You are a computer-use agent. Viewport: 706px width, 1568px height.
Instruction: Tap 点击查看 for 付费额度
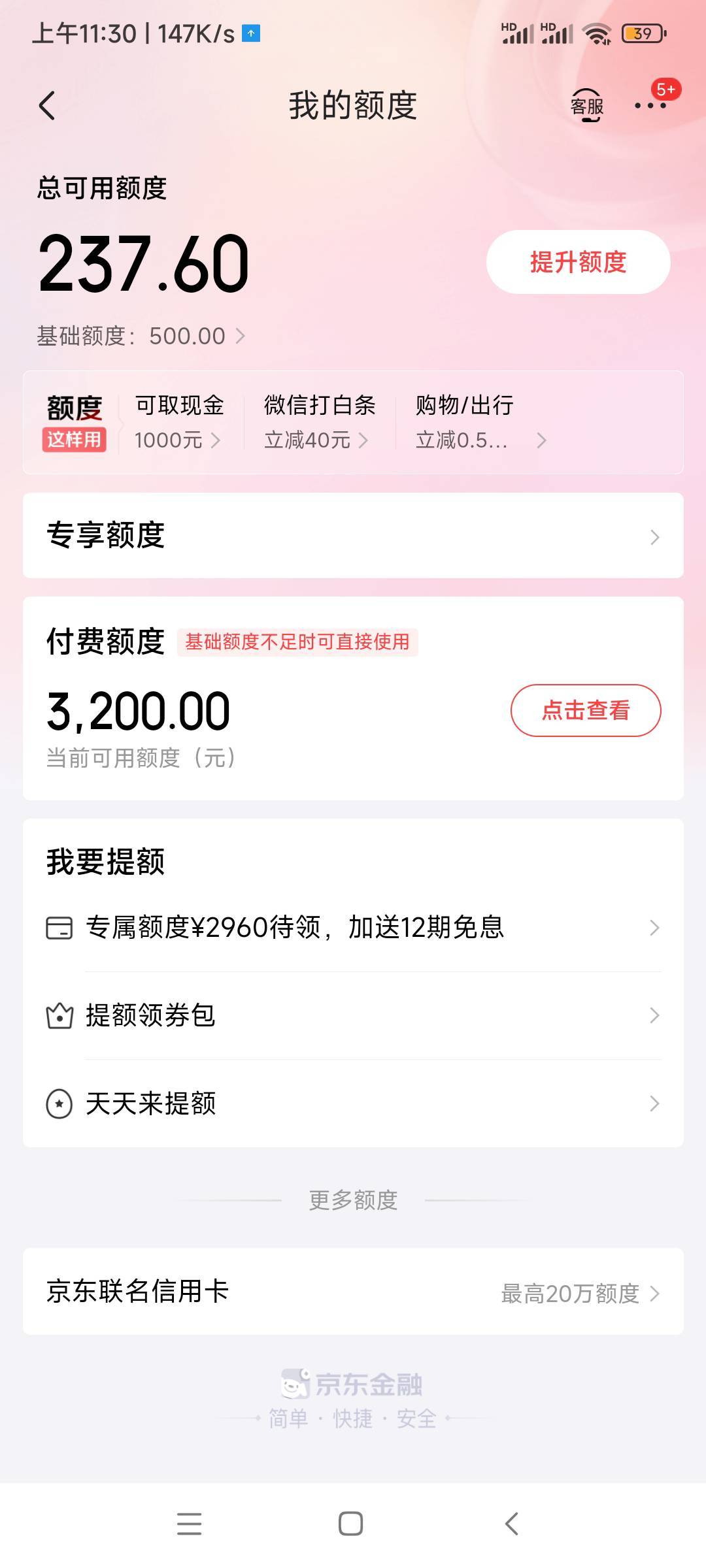[x=585, y=710]
